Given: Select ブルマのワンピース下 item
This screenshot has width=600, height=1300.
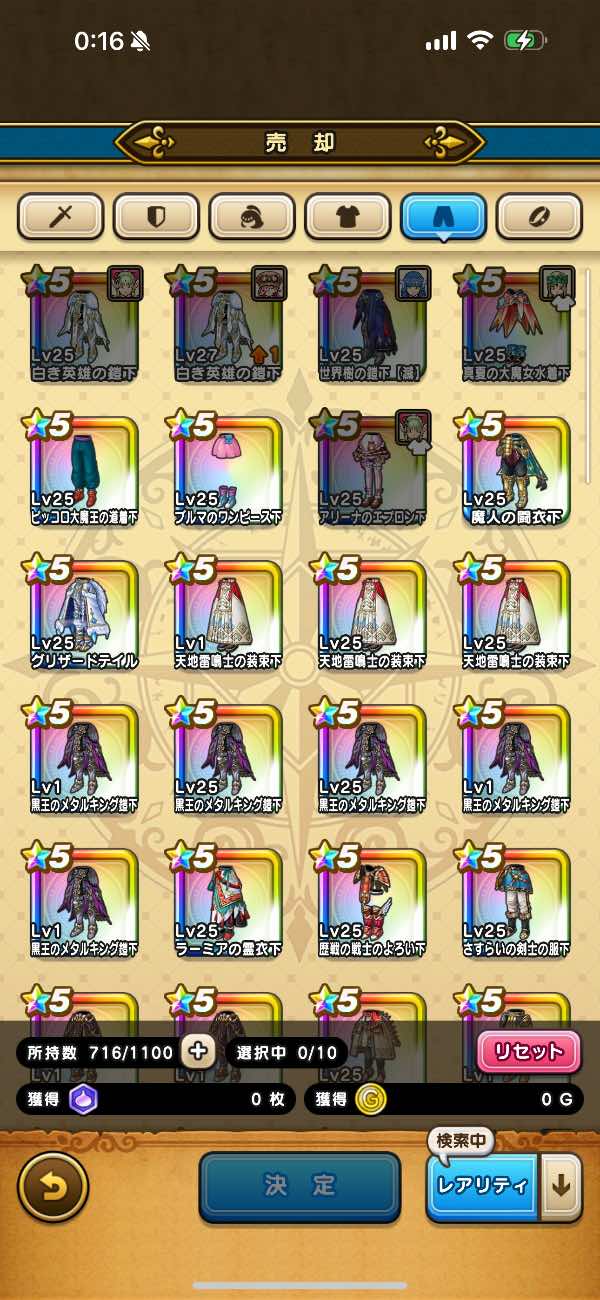Looking at the screenshot, I should [228, 470].
